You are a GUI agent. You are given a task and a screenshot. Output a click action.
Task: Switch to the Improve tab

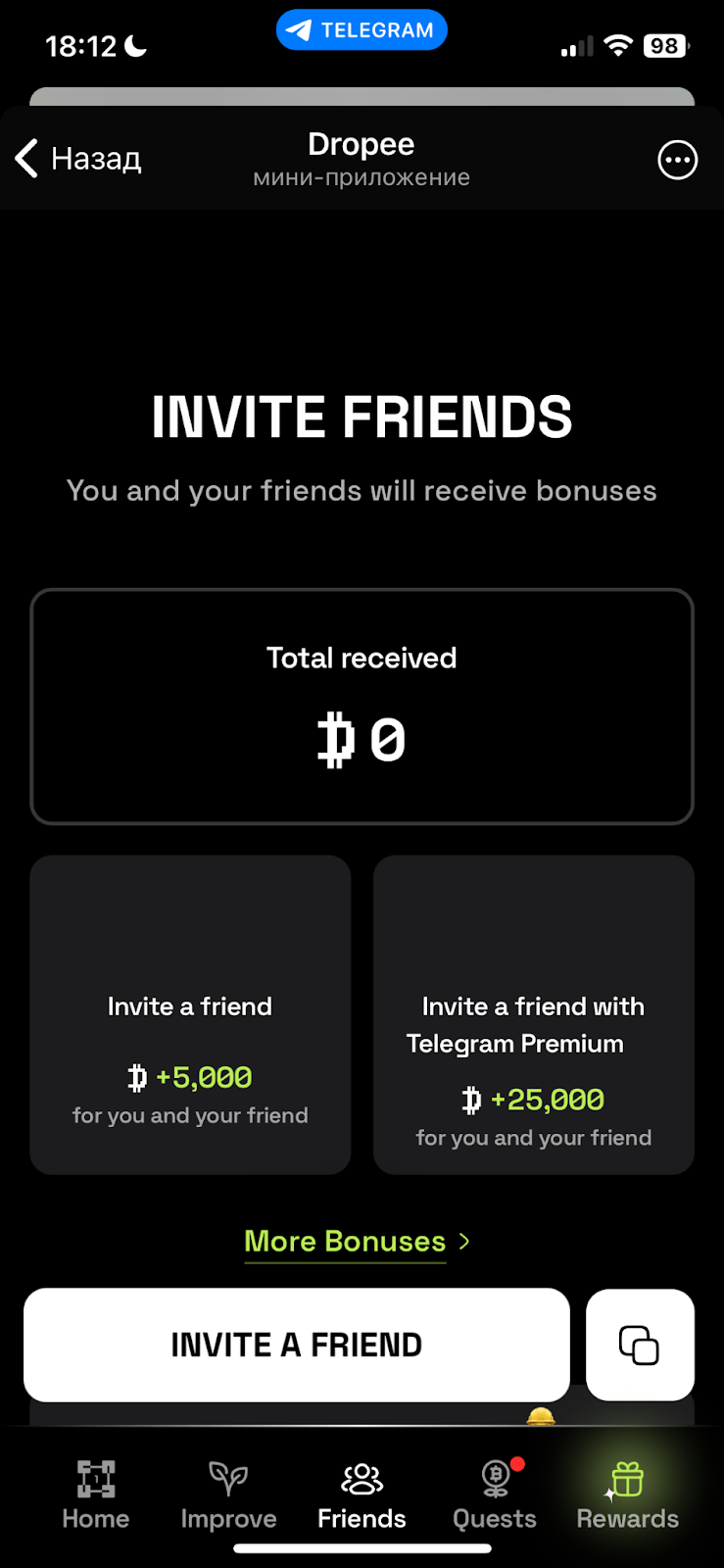228,1494
